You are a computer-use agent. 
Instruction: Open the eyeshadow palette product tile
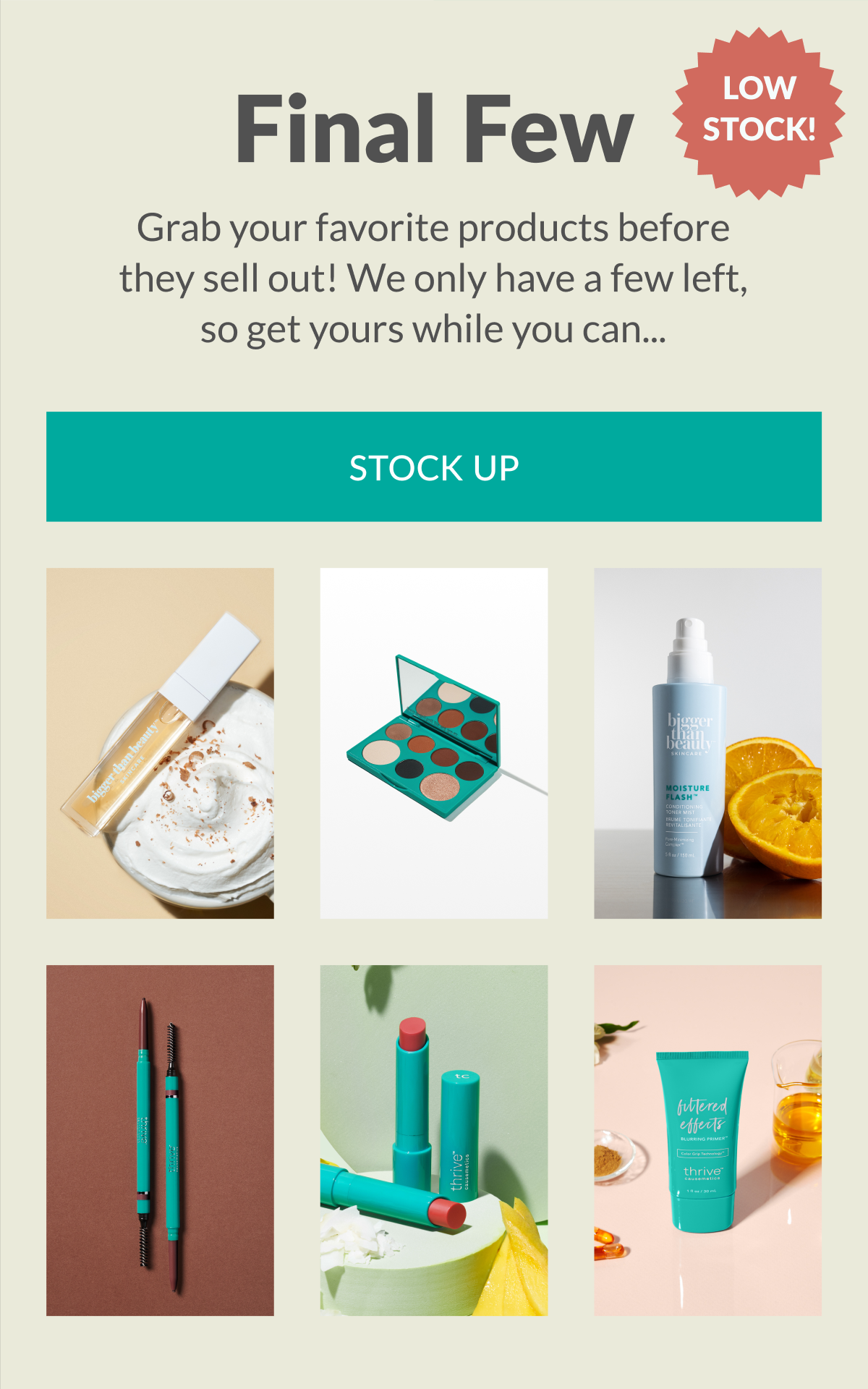pyautogui.click(x=434, y=743)
